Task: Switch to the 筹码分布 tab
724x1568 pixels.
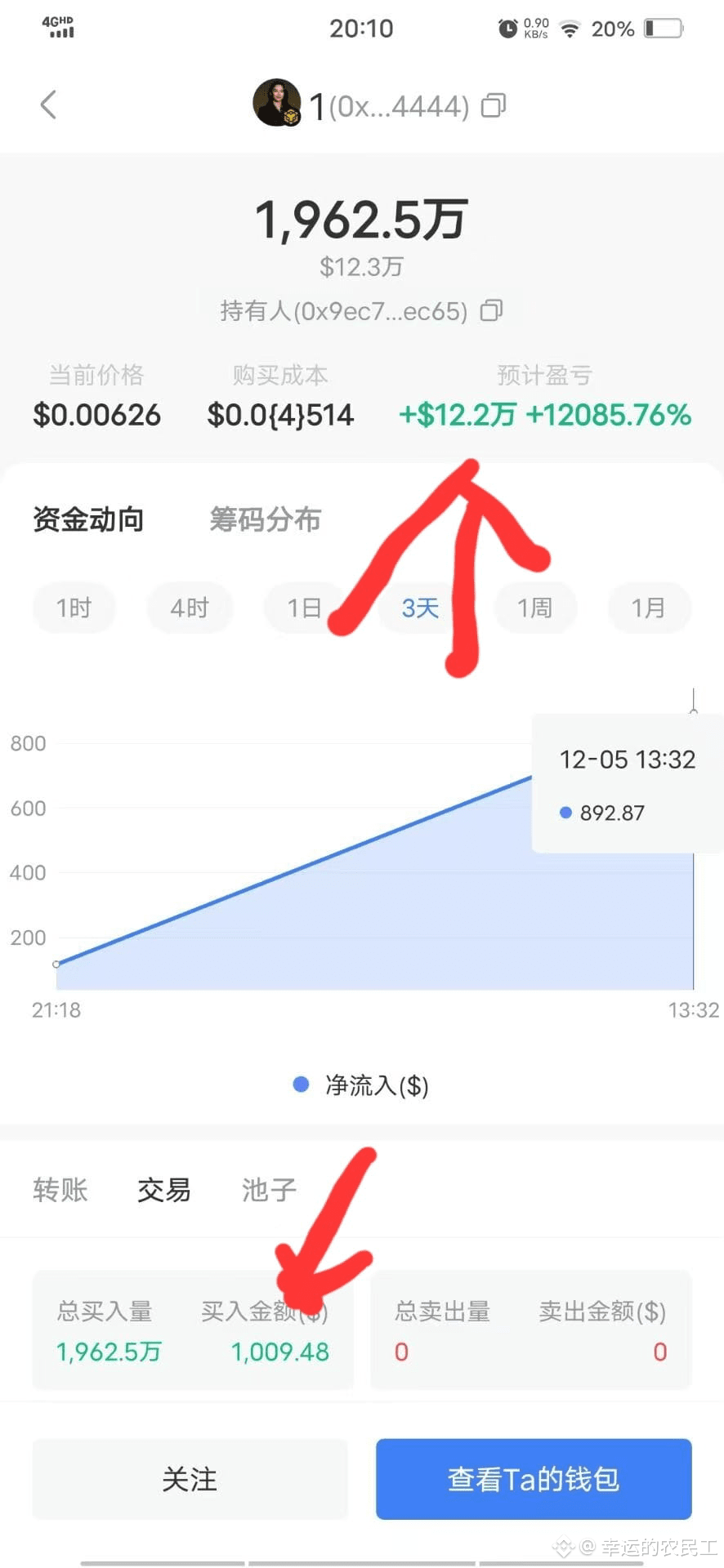Action: [264, 519]
